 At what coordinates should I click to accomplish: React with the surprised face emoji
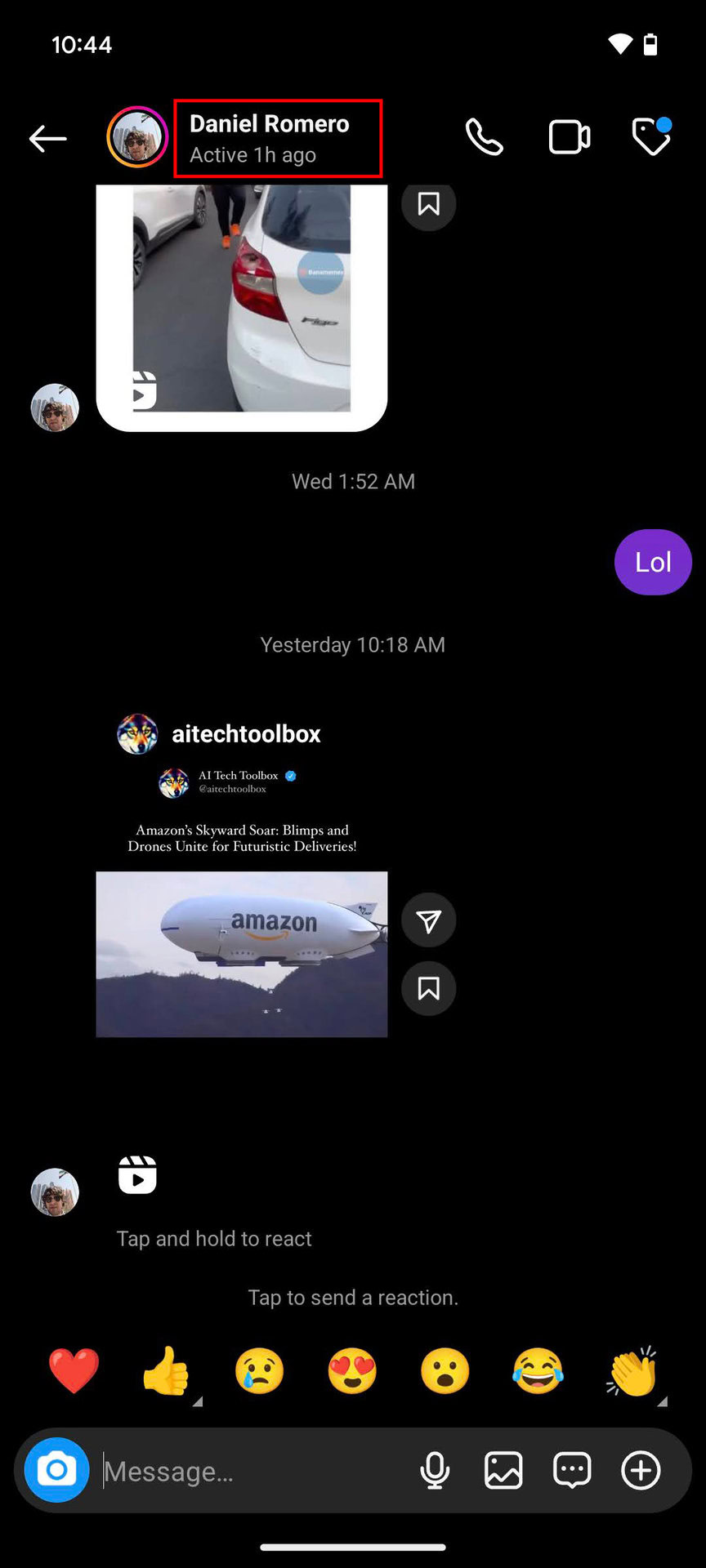pyautogui.click(x=445, y=1370)
